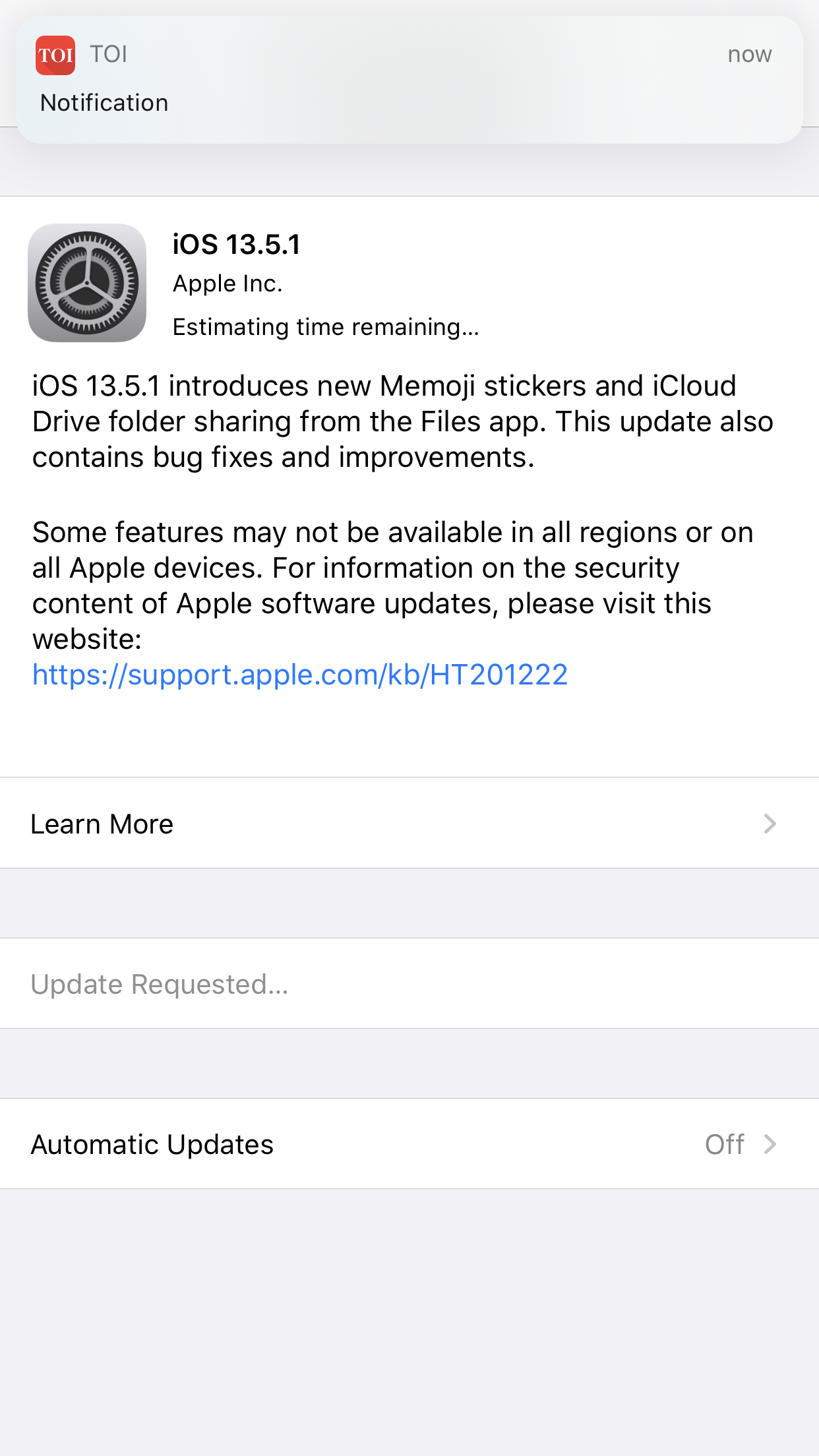The height and width of the screenshot is (1456, 819).
Task: Open the support.apple.com security link
Action: click(300, 675)
